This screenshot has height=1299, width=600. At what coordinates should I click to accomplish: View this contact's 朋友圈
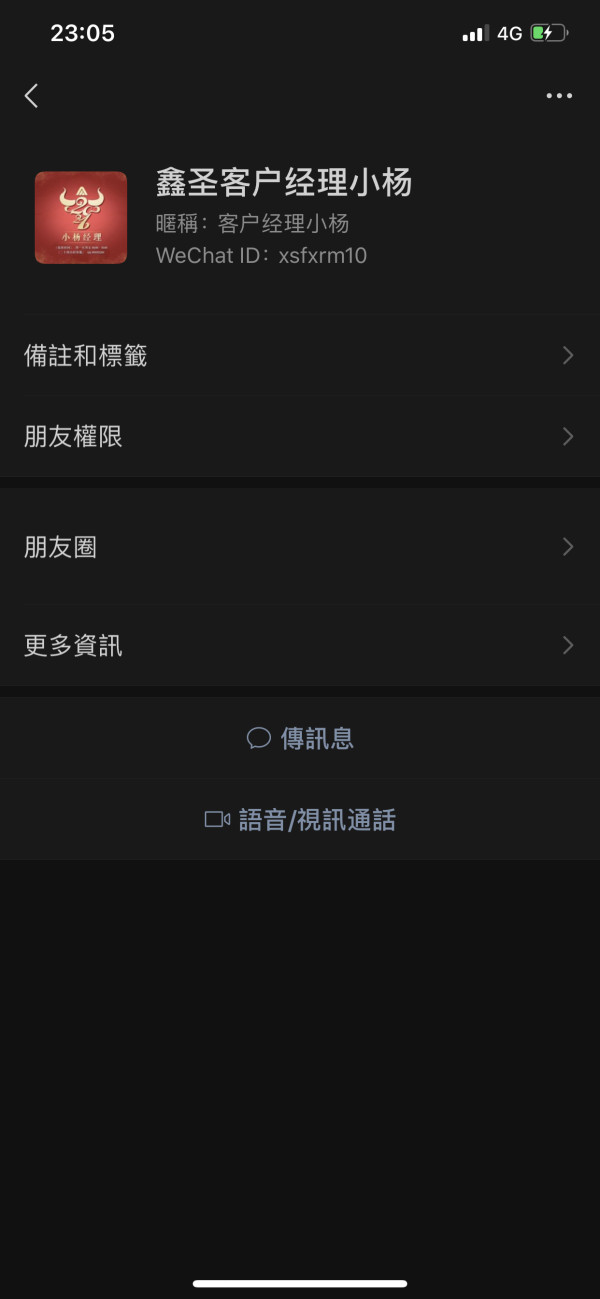click(x=300, y=547)
